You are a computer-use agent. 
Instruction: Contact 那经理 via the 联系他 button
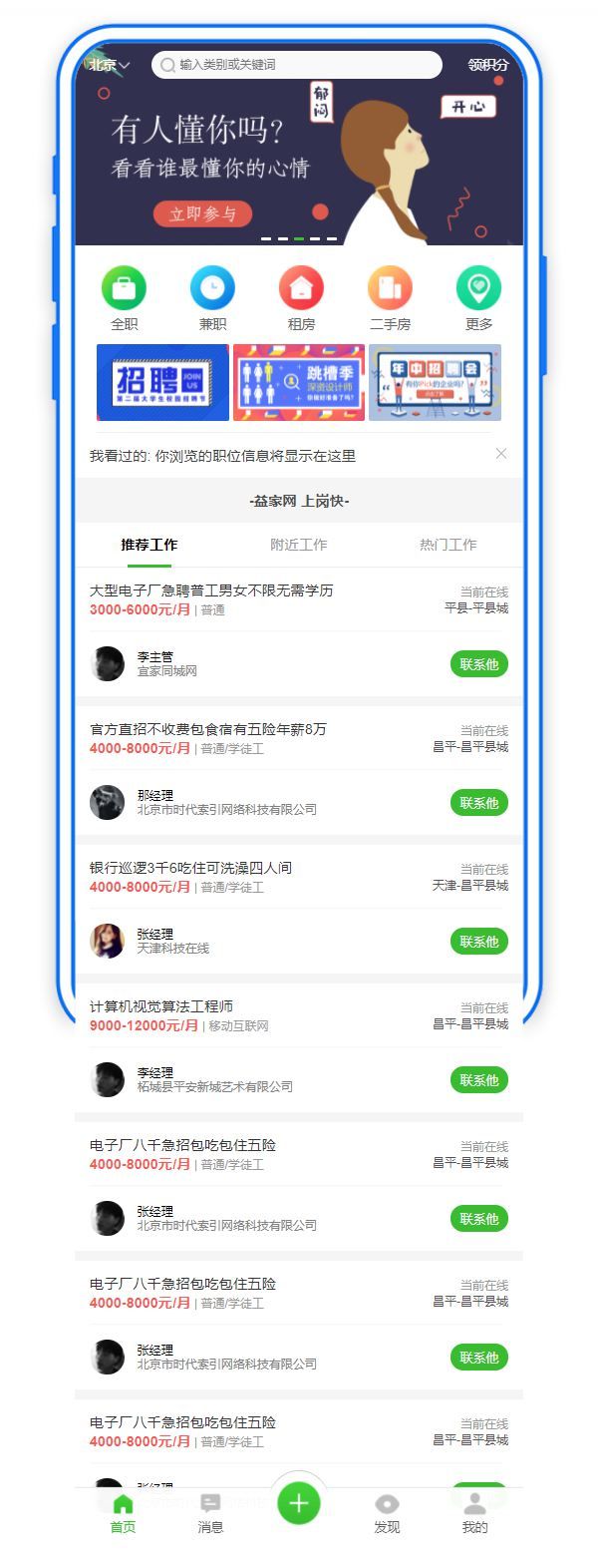tap(479, 803)
